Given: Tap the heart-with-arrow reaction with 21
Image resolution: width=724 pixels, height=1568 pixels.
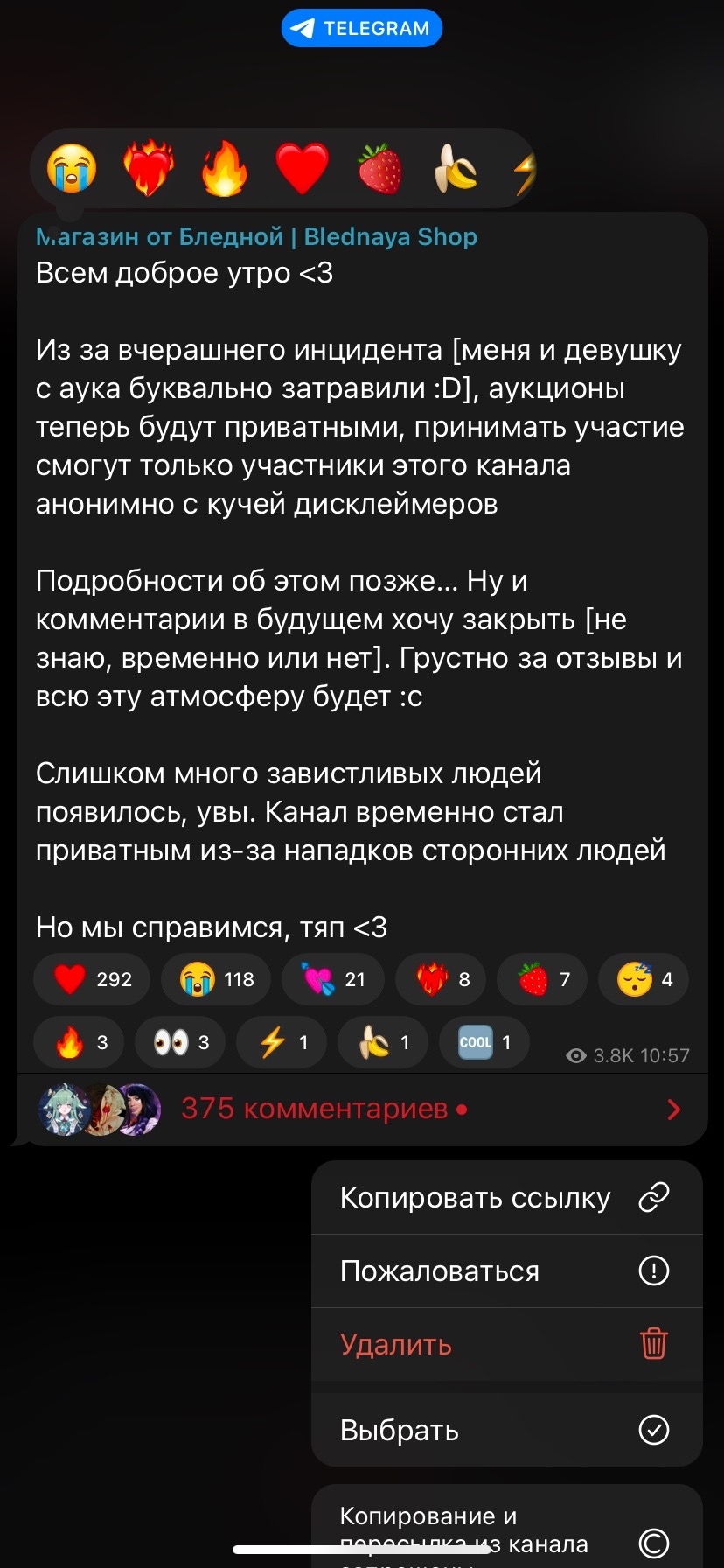Looking at the screenshot, I should click(332, 979).
